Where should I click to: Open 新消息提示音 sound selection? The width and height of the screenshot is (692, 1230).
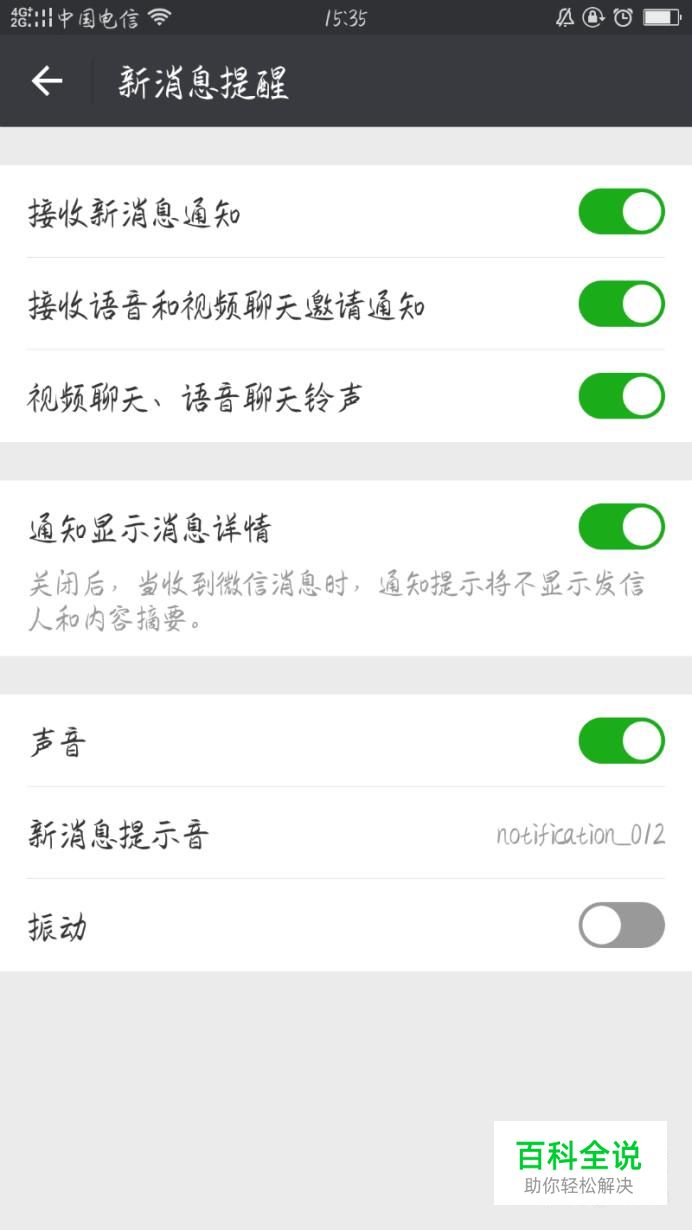(346, 833)
